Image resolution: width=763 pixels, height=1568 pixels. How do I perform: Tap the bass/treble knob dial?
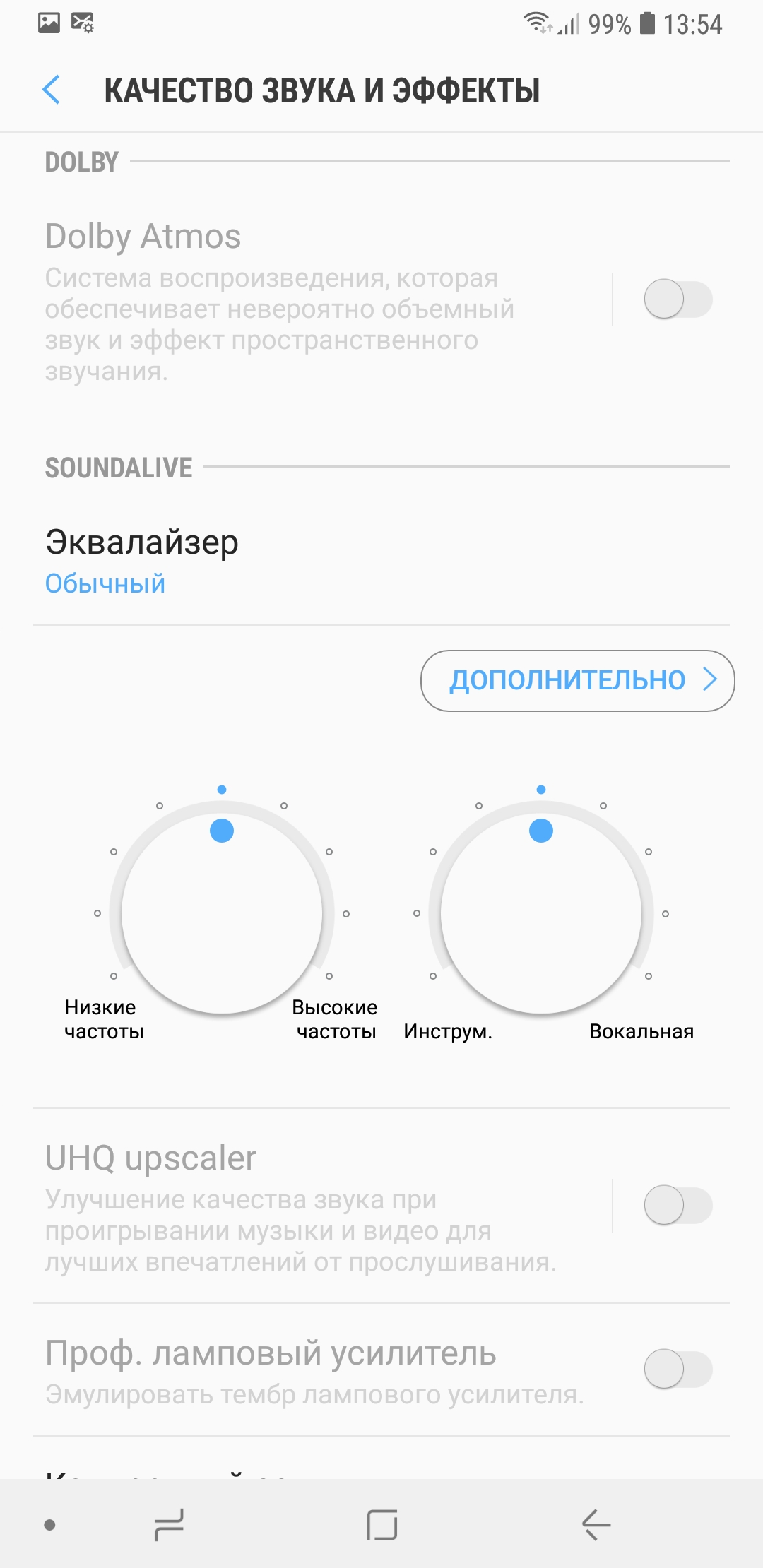point(222,912)
